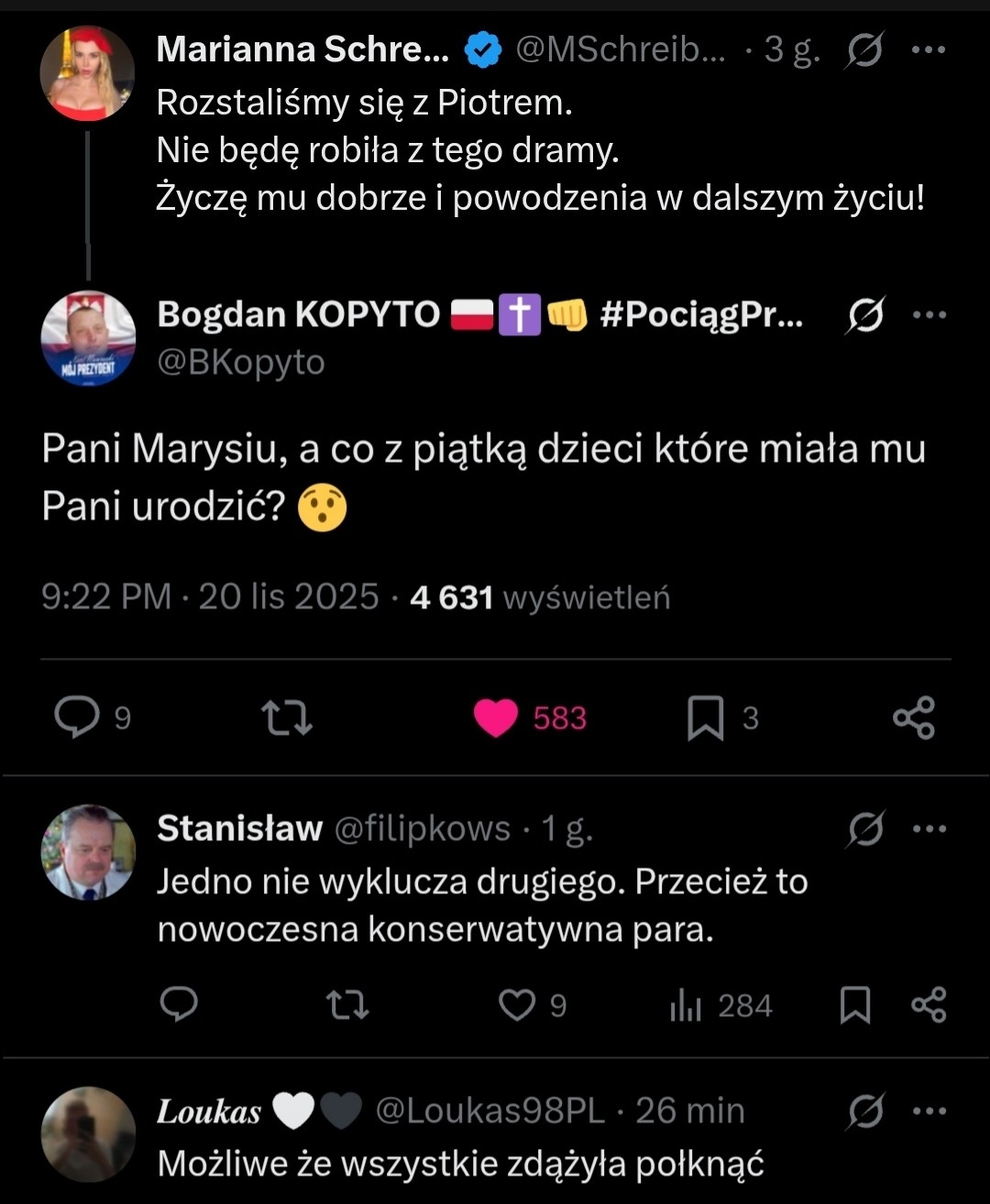Image resolution: width=990 pixels, height=1204 pixels.
Task: Bookmark Bogdan KOPYTO's post
Action: coord(705,717)
